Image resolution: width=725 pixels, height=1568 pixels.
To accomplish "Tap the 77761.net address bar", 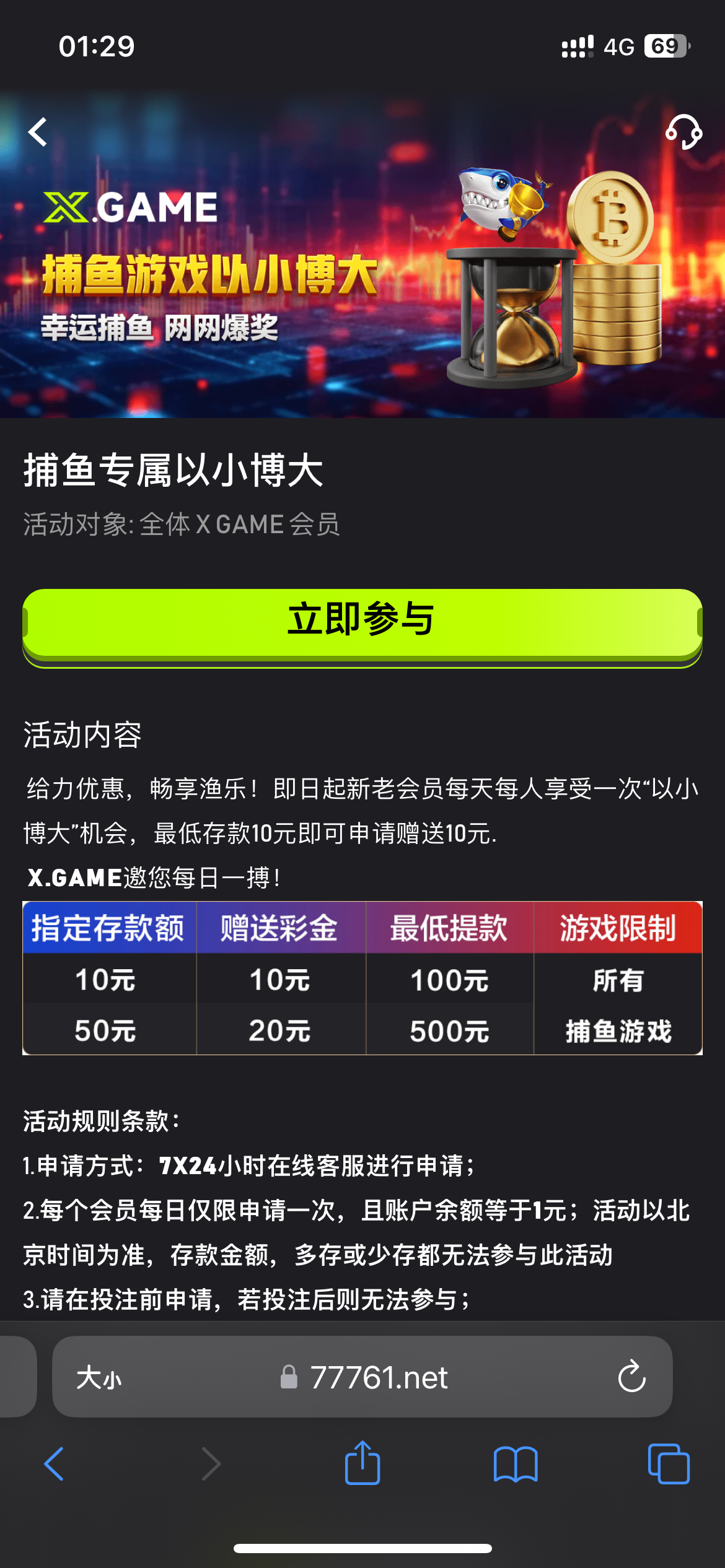I will pos(378,1378).
